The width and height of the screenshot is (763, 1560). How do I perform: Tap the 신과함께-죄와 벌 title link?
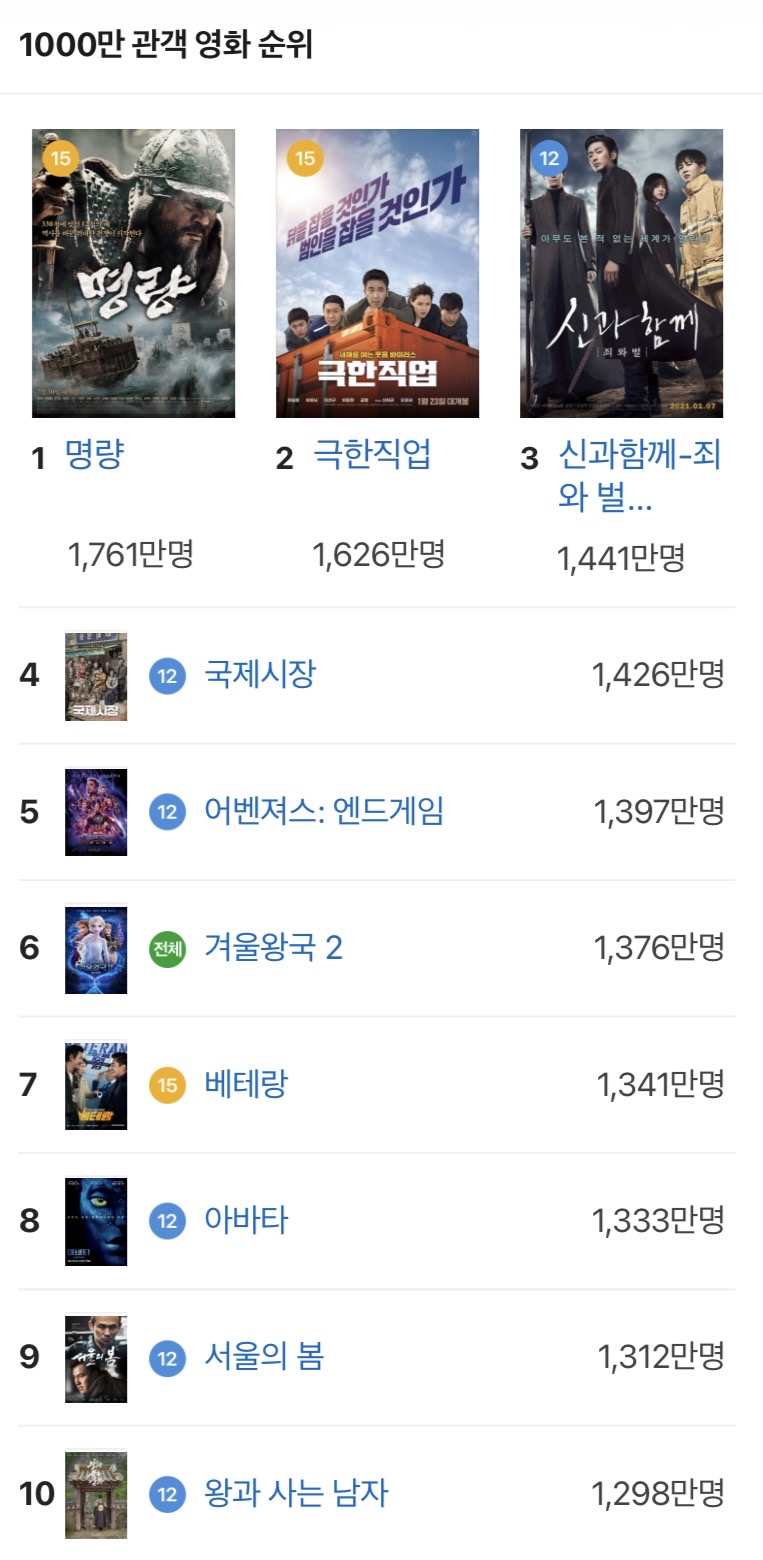click(640, 476)
